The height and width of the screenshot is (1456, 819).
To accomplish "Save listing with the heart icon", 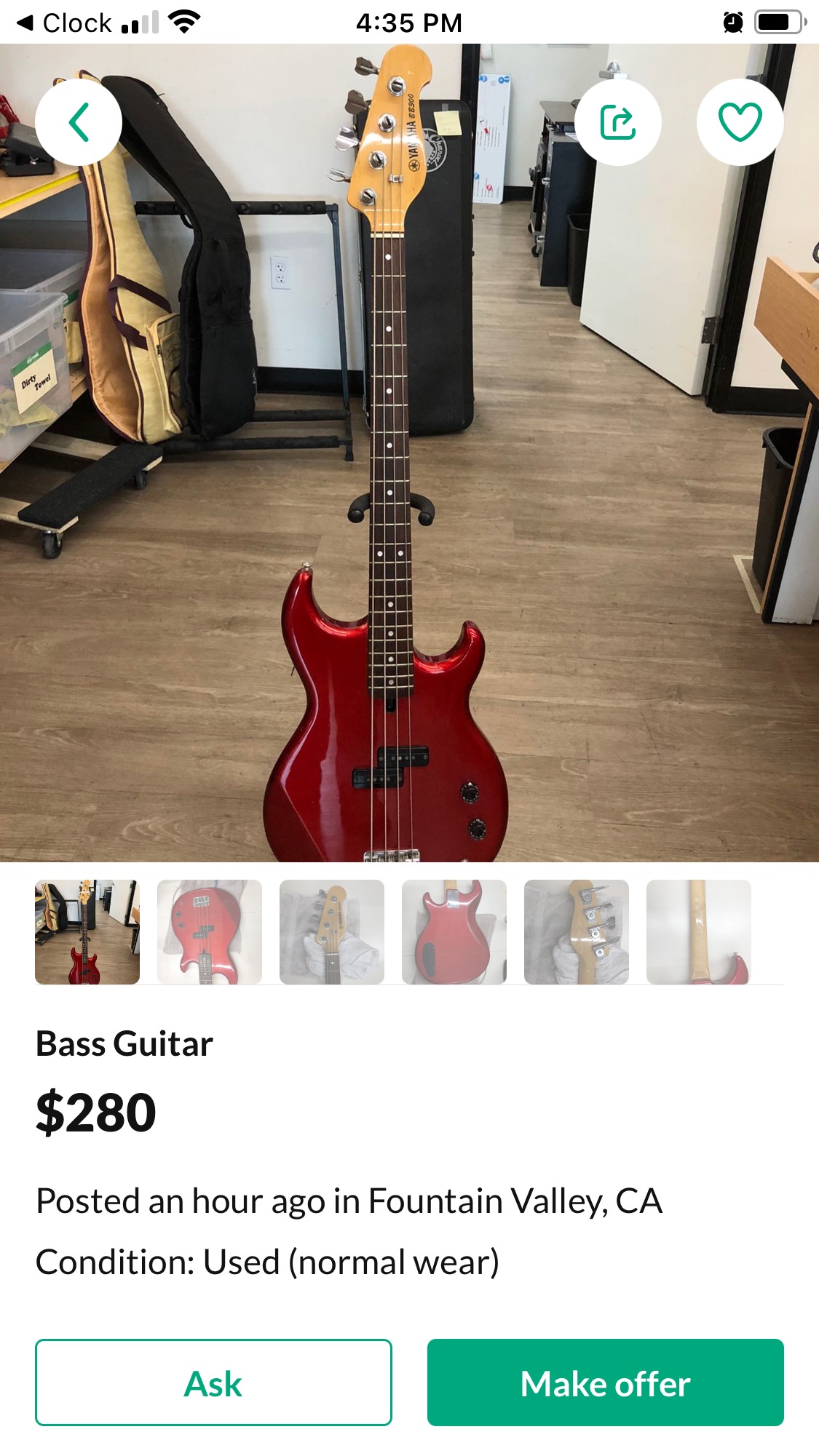I will (740, 122).
